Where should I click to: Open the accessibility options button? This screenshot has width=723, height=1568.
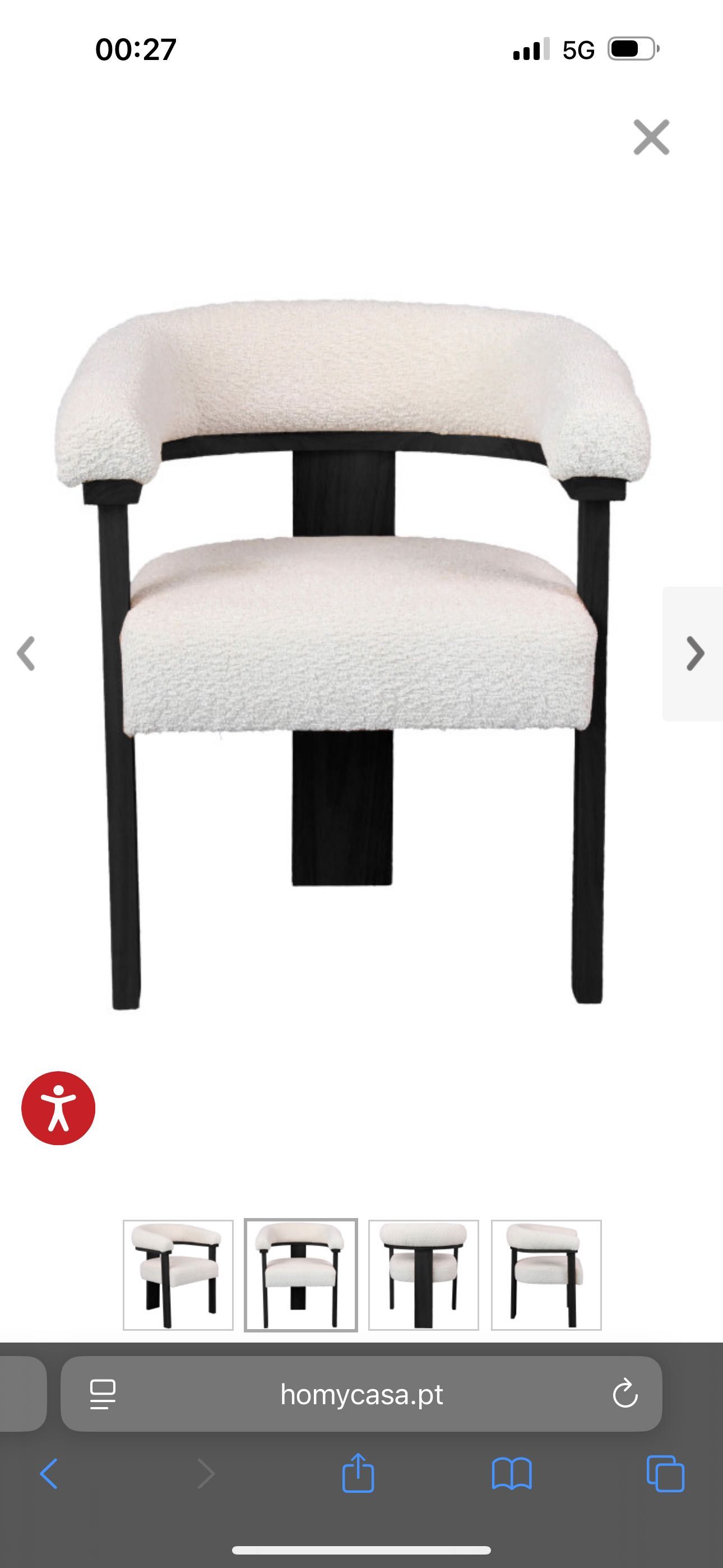pos(58,1108)
